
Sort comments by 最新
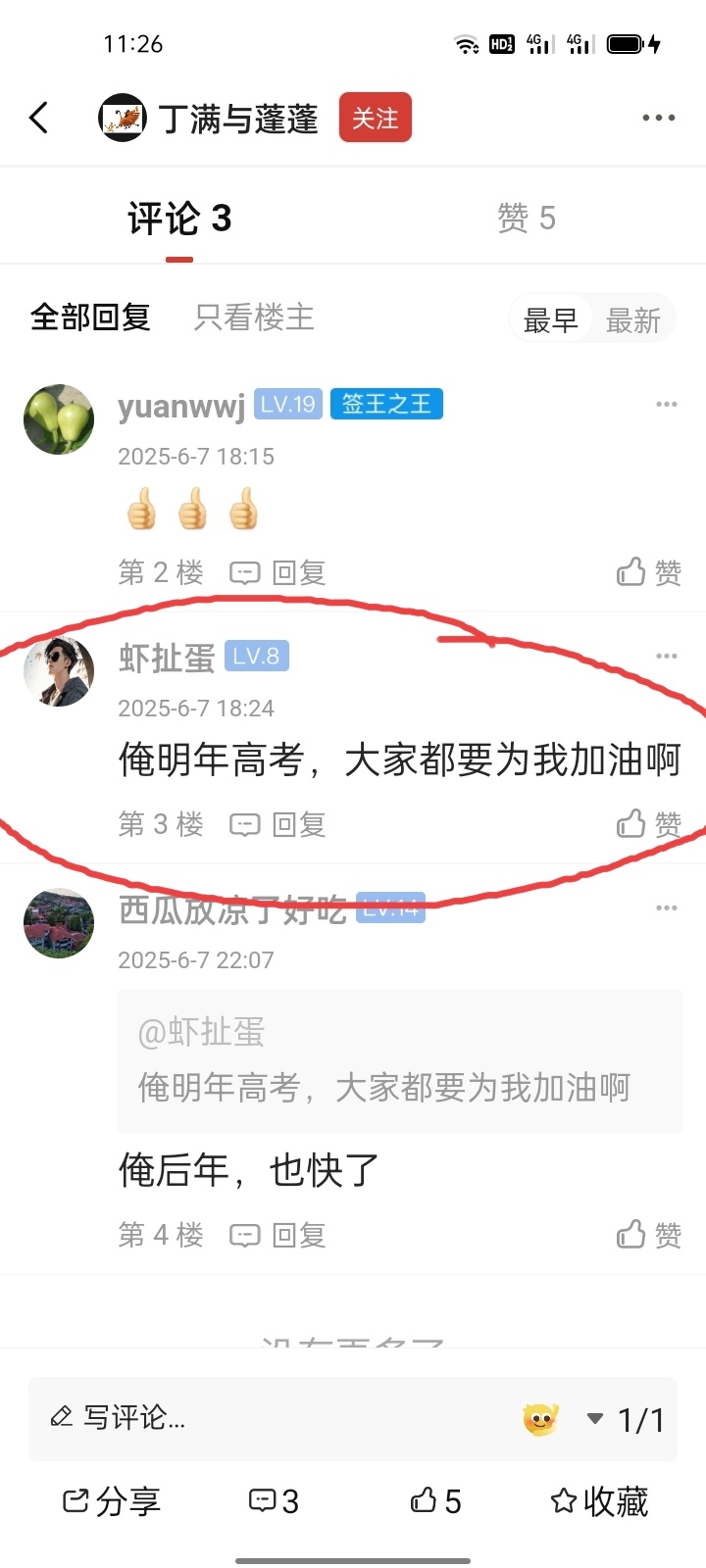coord(632,319)
